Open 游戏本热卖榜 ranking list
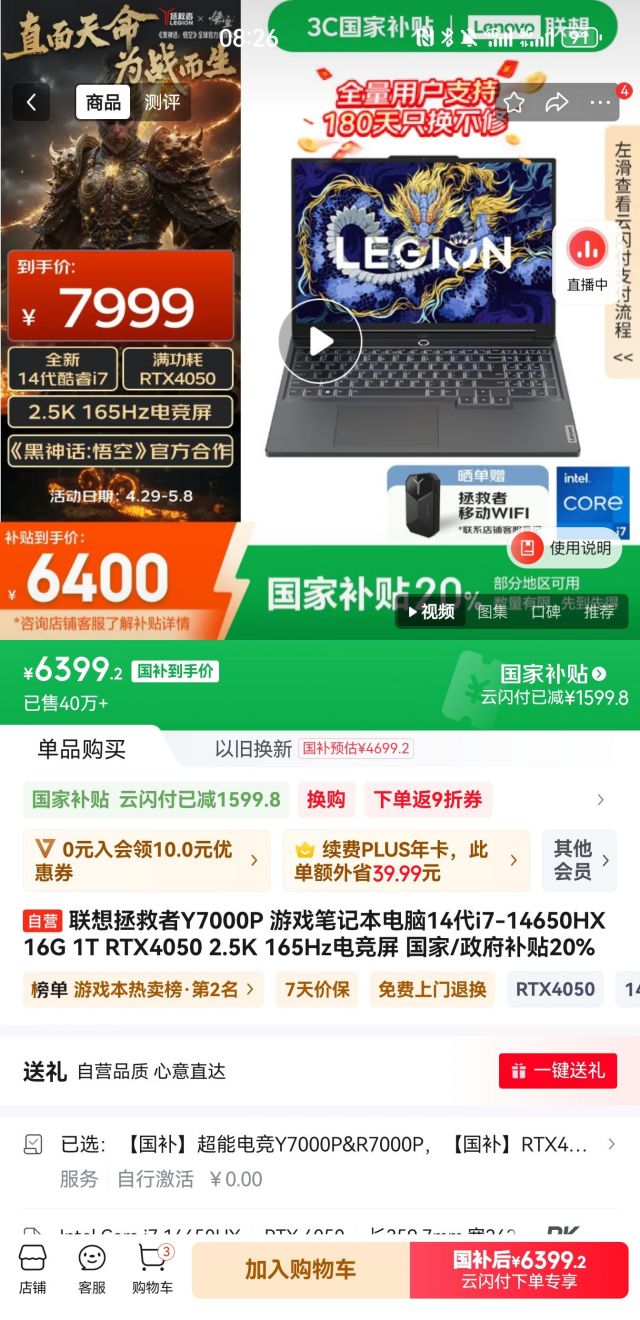The width and height of the screenshot is (640, 1320). click(x=143, y=989)
